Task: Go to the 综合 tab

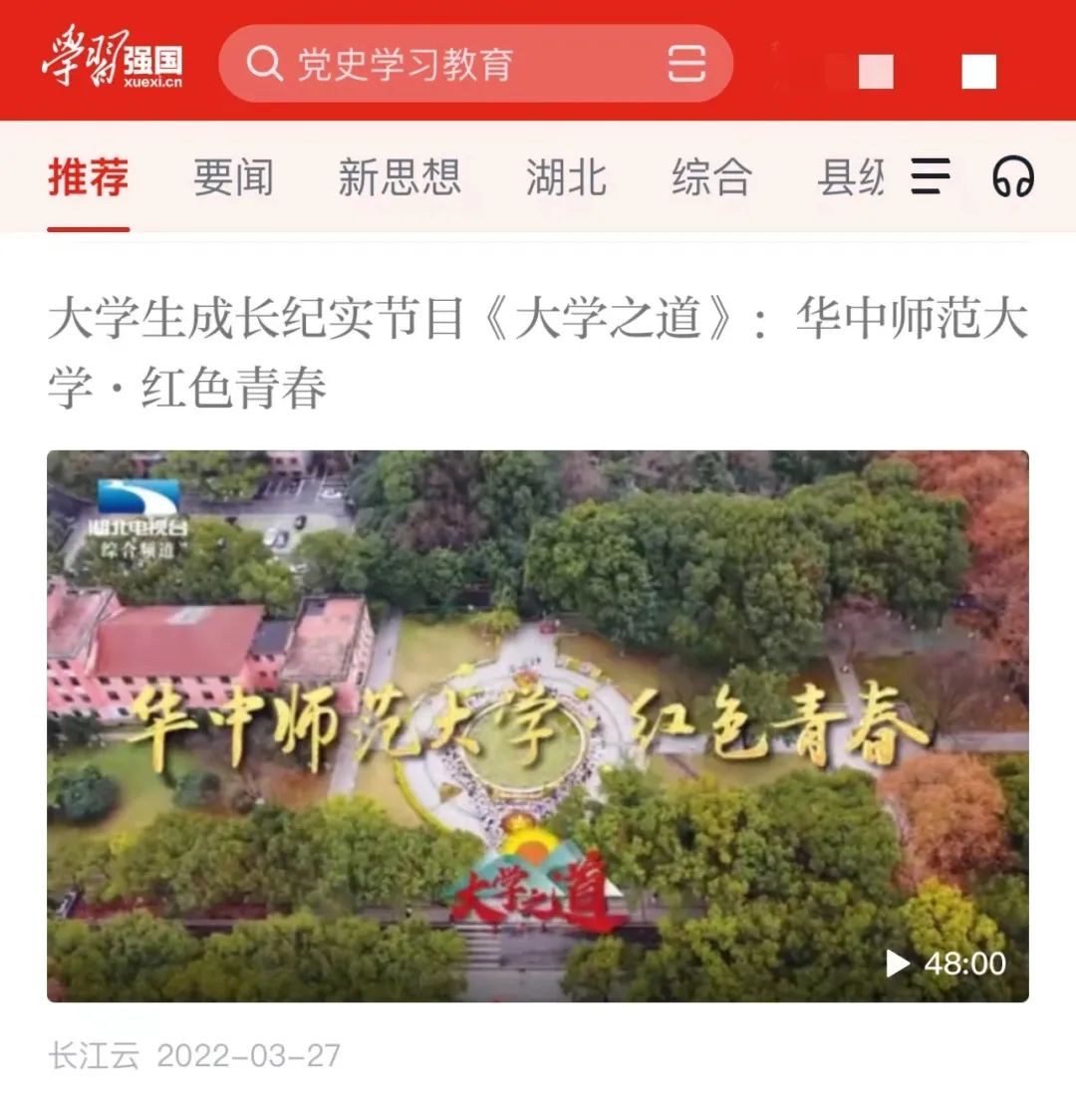Action: coord(711,178)
